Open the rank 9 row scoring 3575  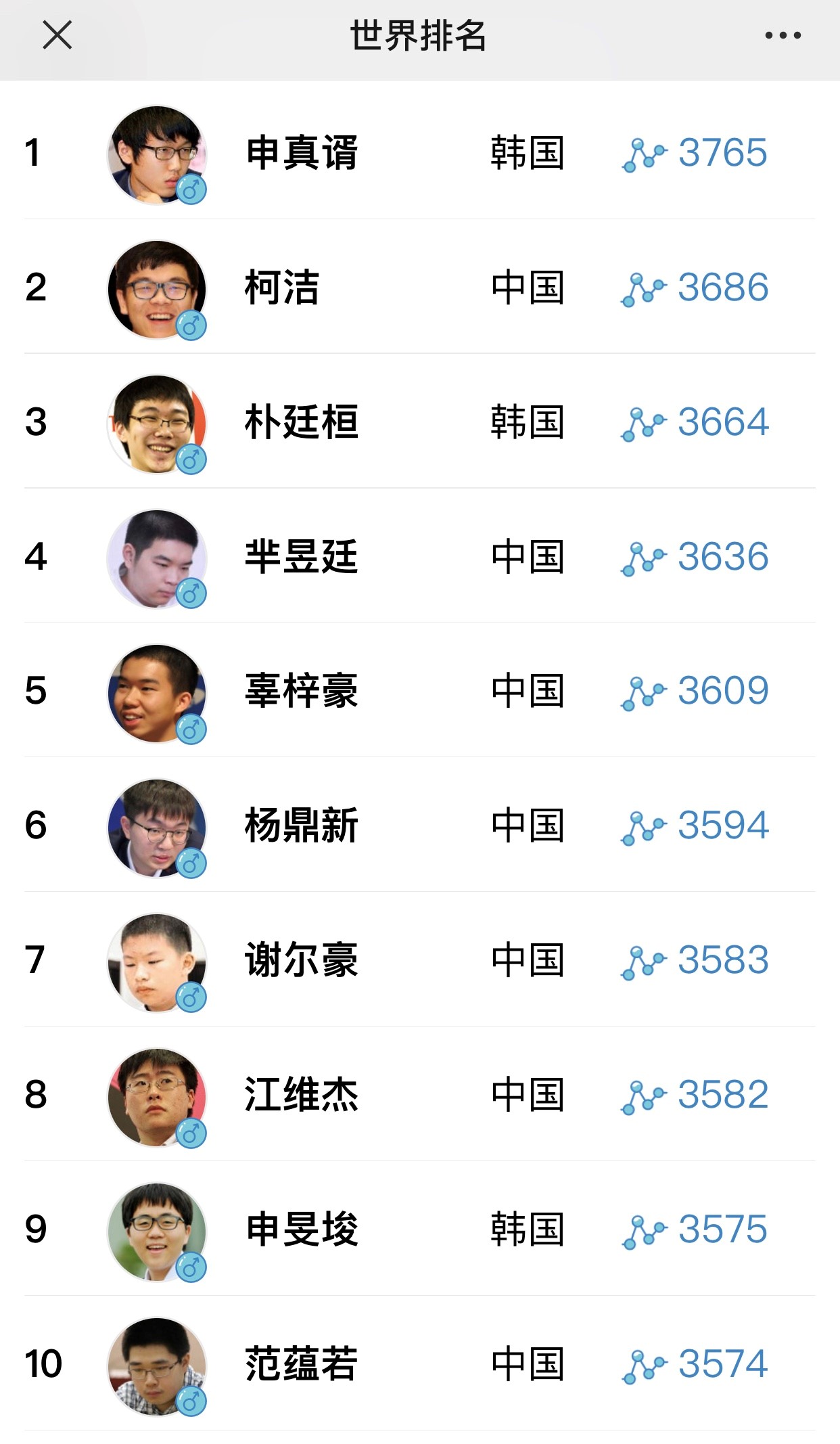[x=301, y=1229]
